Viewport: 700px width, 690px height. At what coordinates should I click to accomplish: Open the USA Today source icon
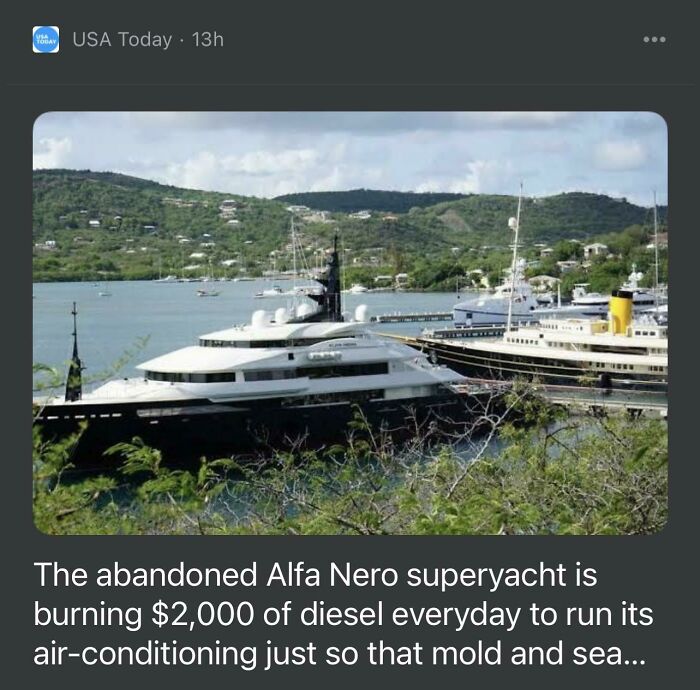(46, 39)
